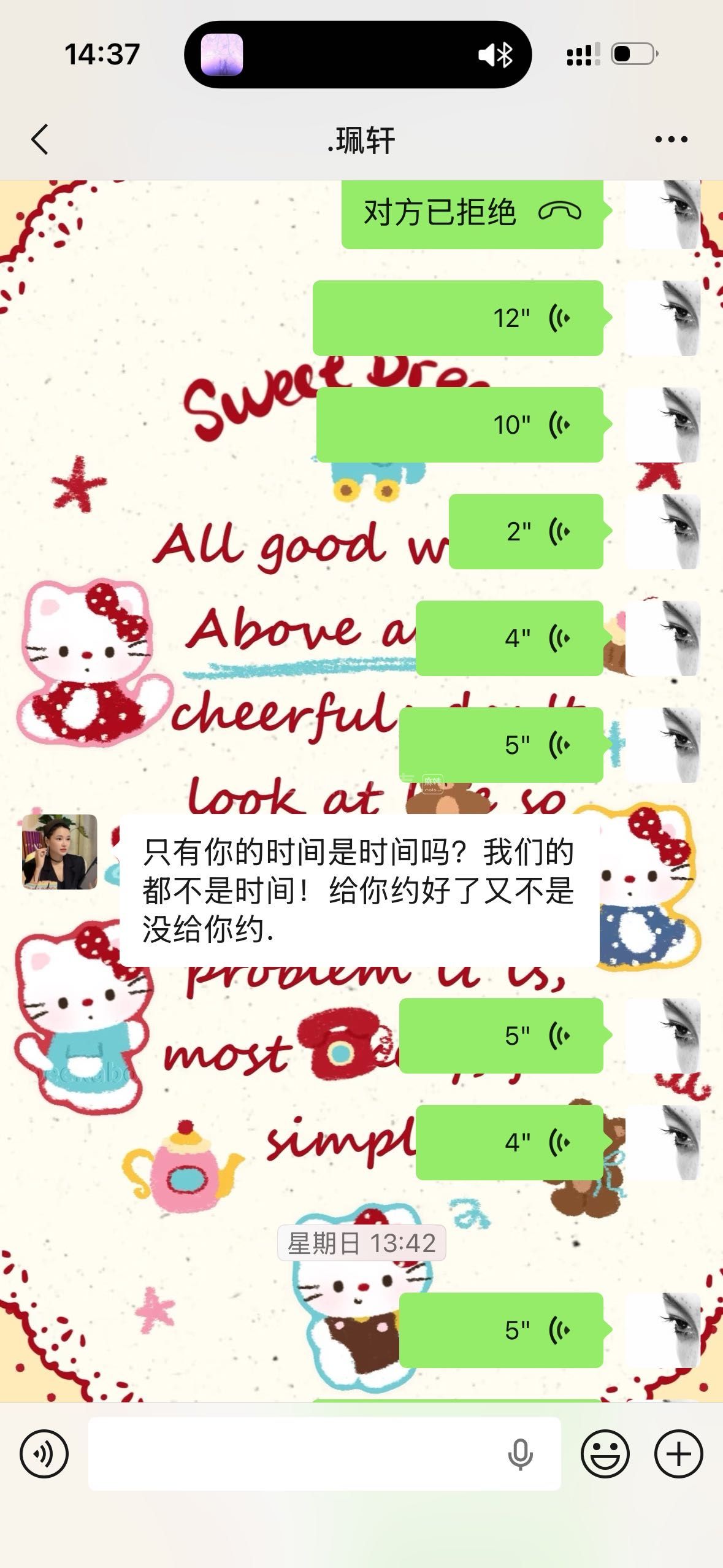
Task: Tap the 对方已拒绝 call record
Action: [472, 213]
